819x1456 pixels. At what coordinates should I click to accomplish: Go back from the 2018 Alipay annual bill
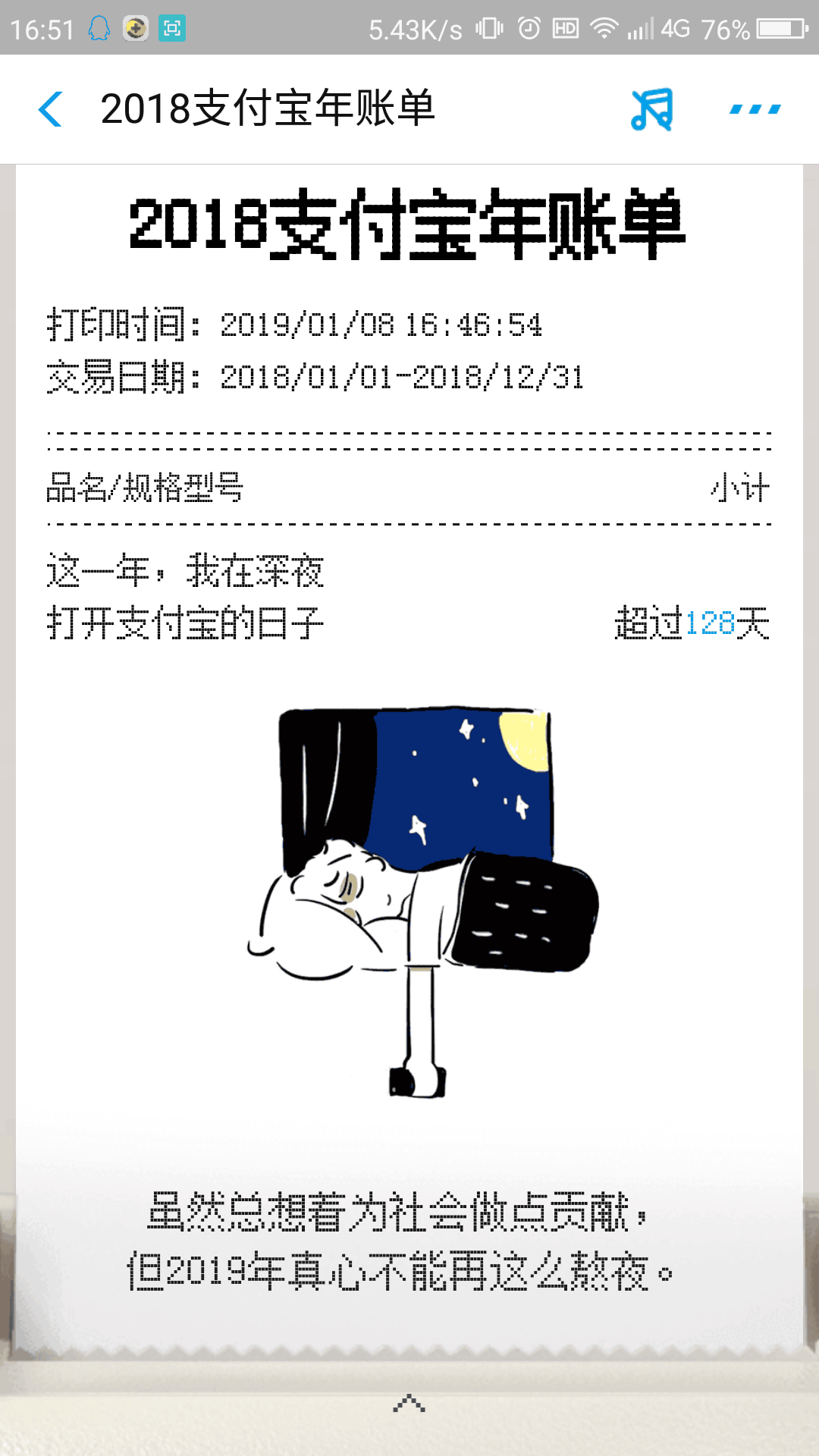50,108
